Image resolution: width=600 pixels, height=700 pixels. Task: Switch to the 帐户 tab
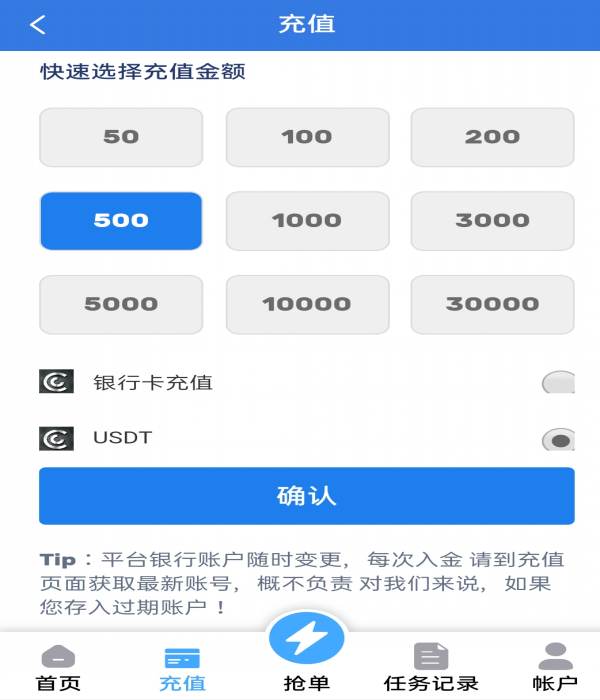555,668
